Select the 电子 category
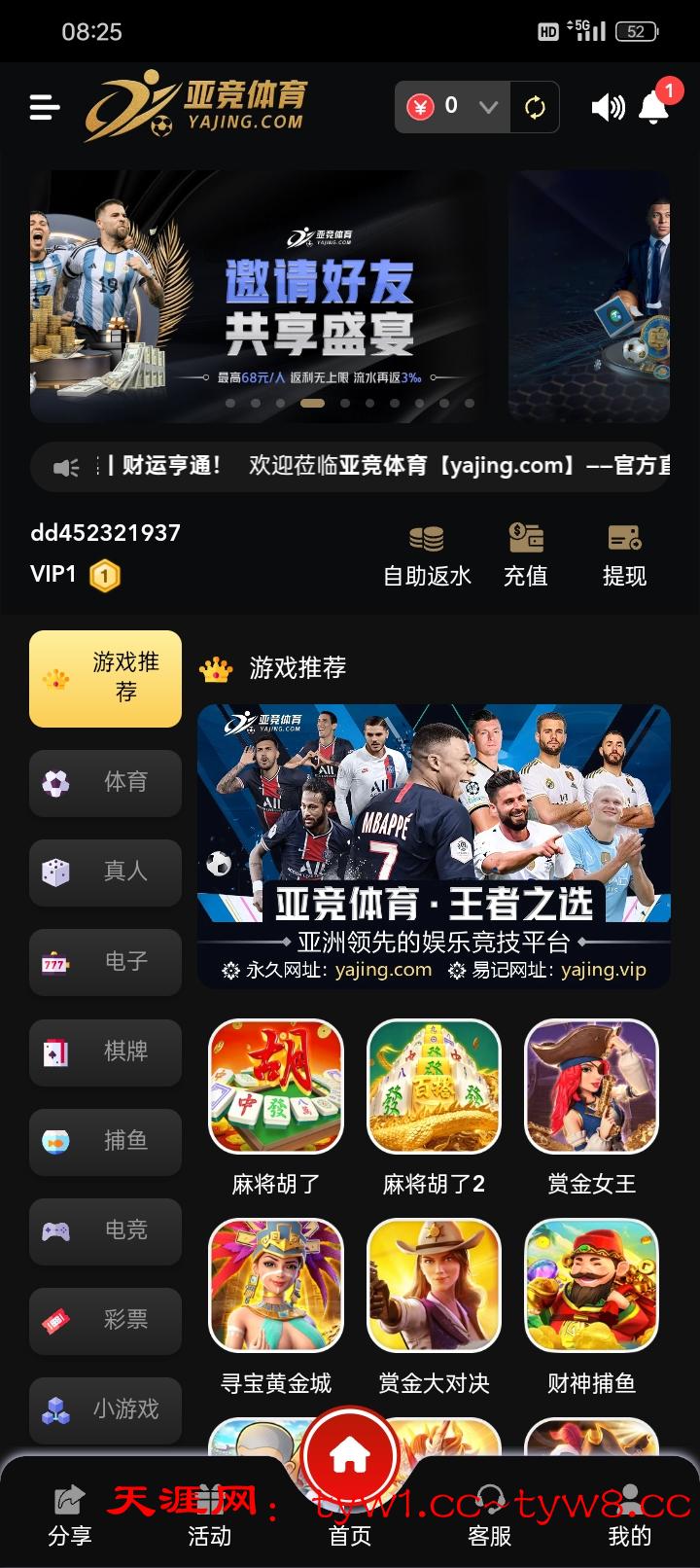The height and width of the screenshot is (1568, 700). (x=105, y=961)
